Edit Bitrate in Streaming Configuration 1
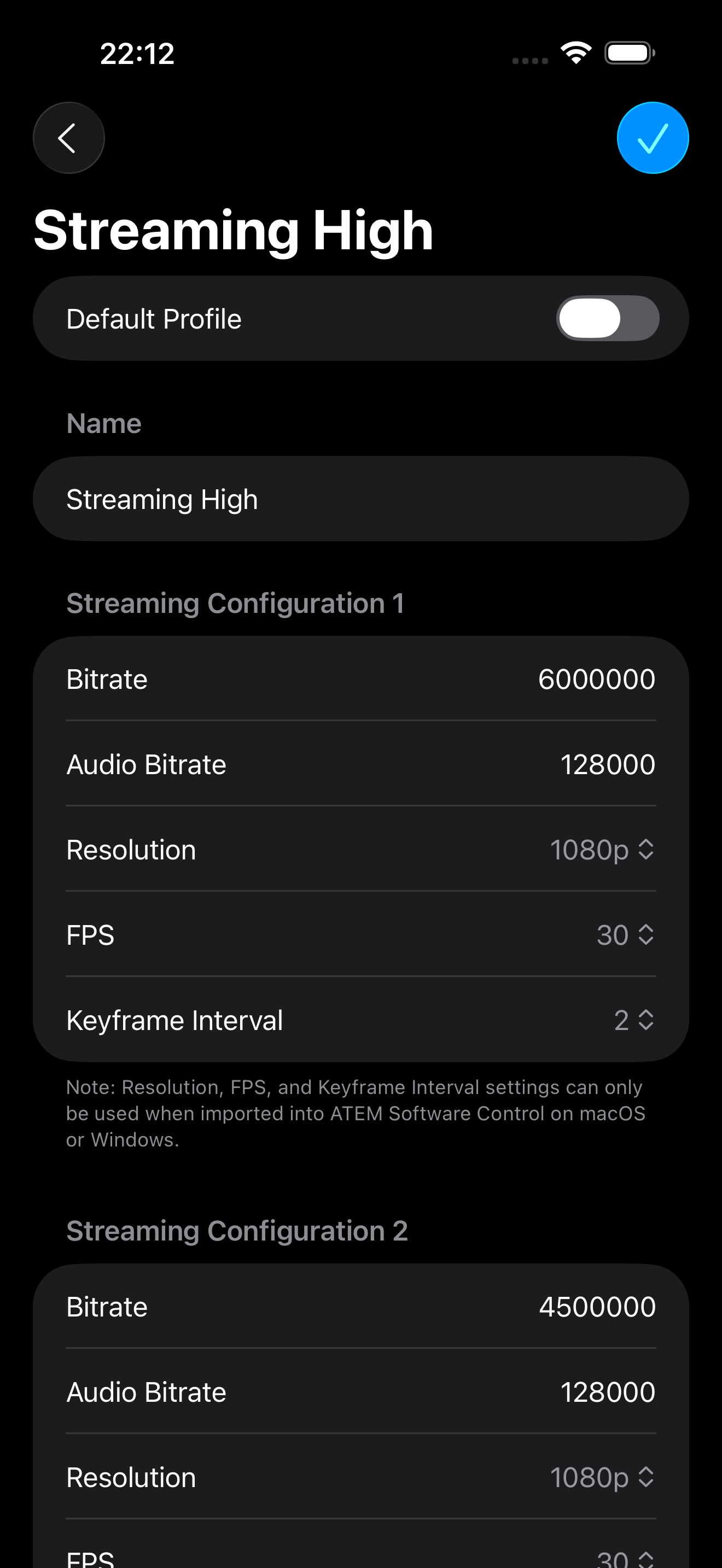Viewport: 722px width, 1568px height. tap(596, 680)
